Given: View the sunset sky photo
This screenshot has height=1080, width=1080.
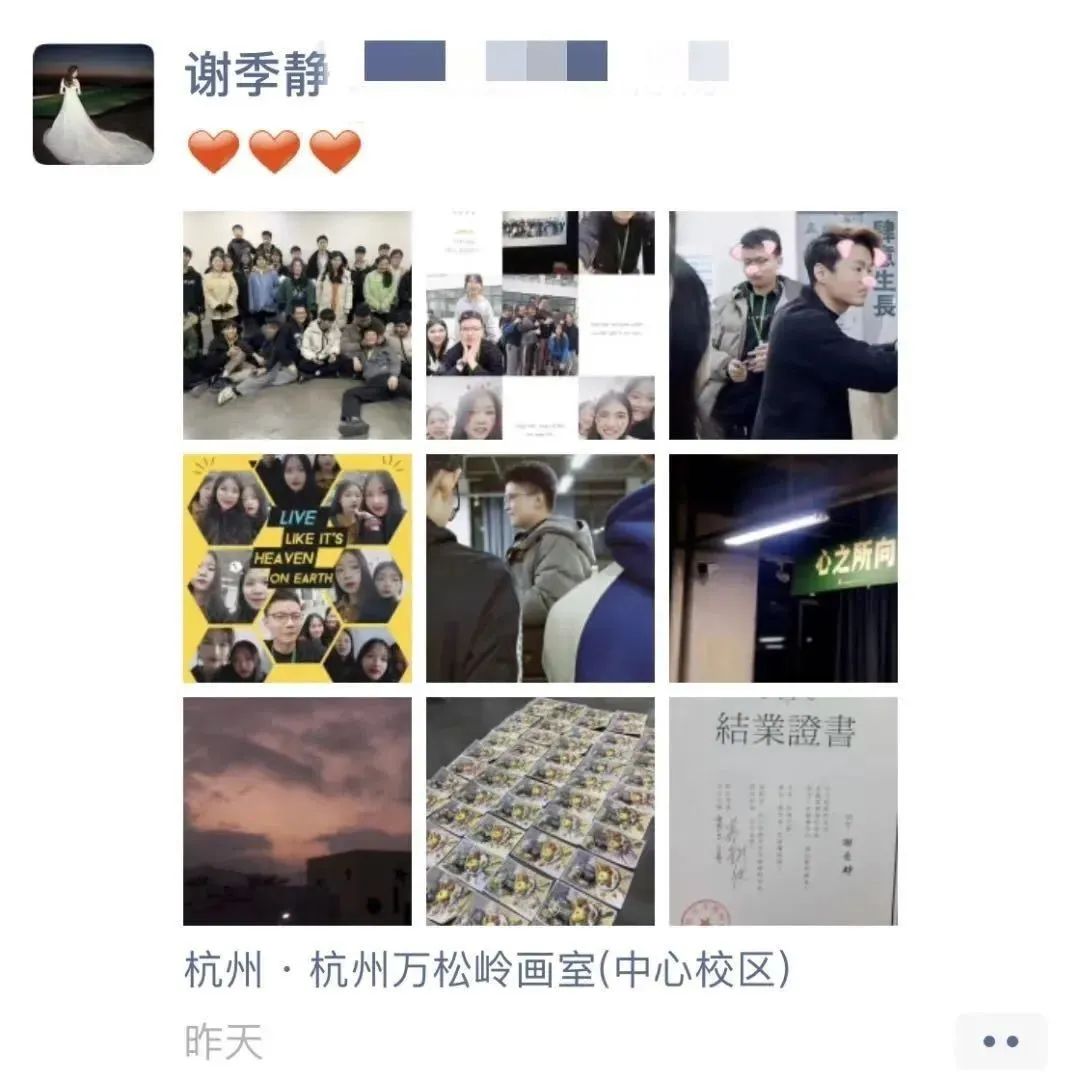Looking at the screenshot, I should point(297,811).
